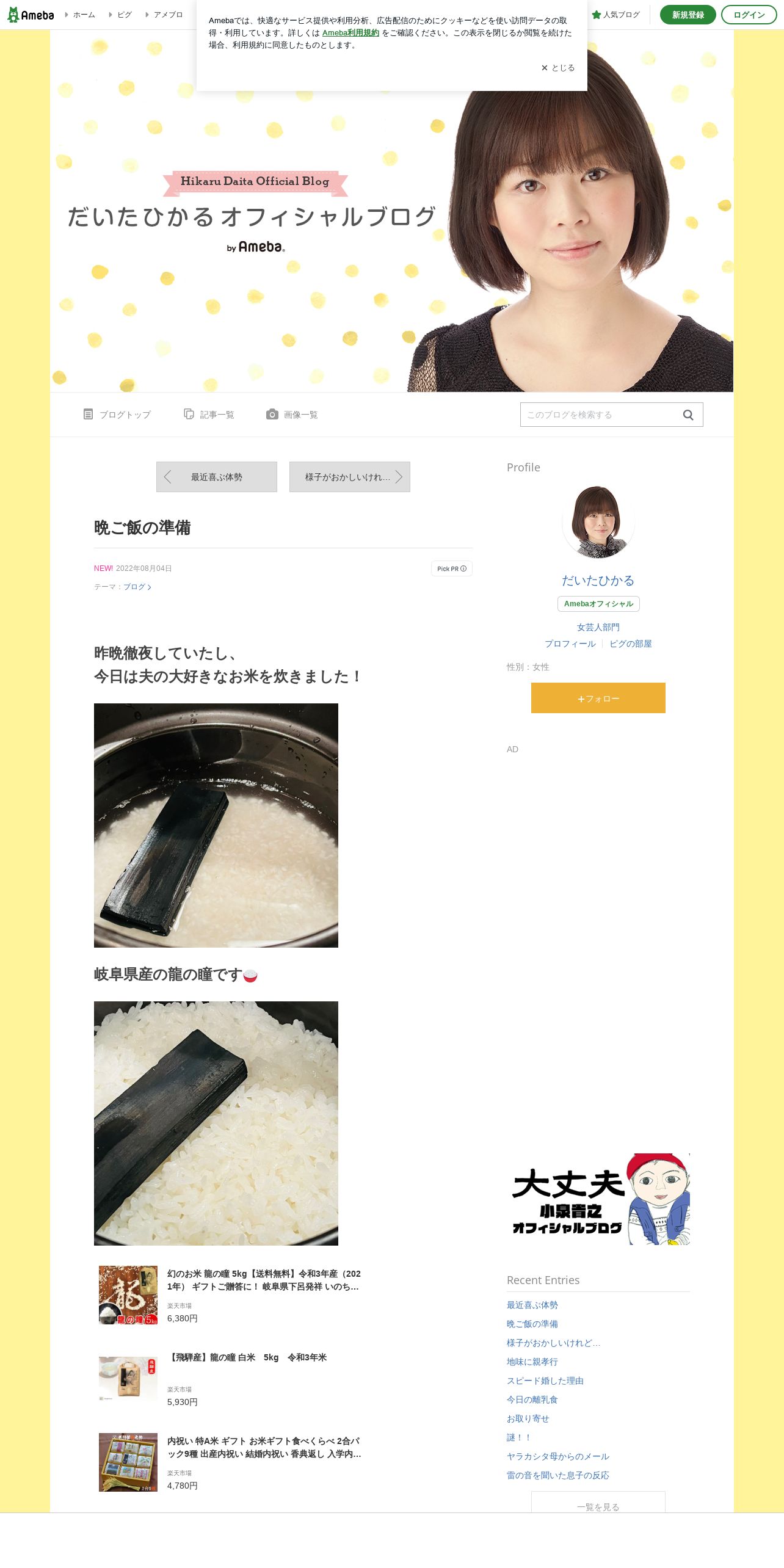The image size is (784, 1568).
Task: Open recent entry スピード婚した理由
Action: coord(545,1381)
